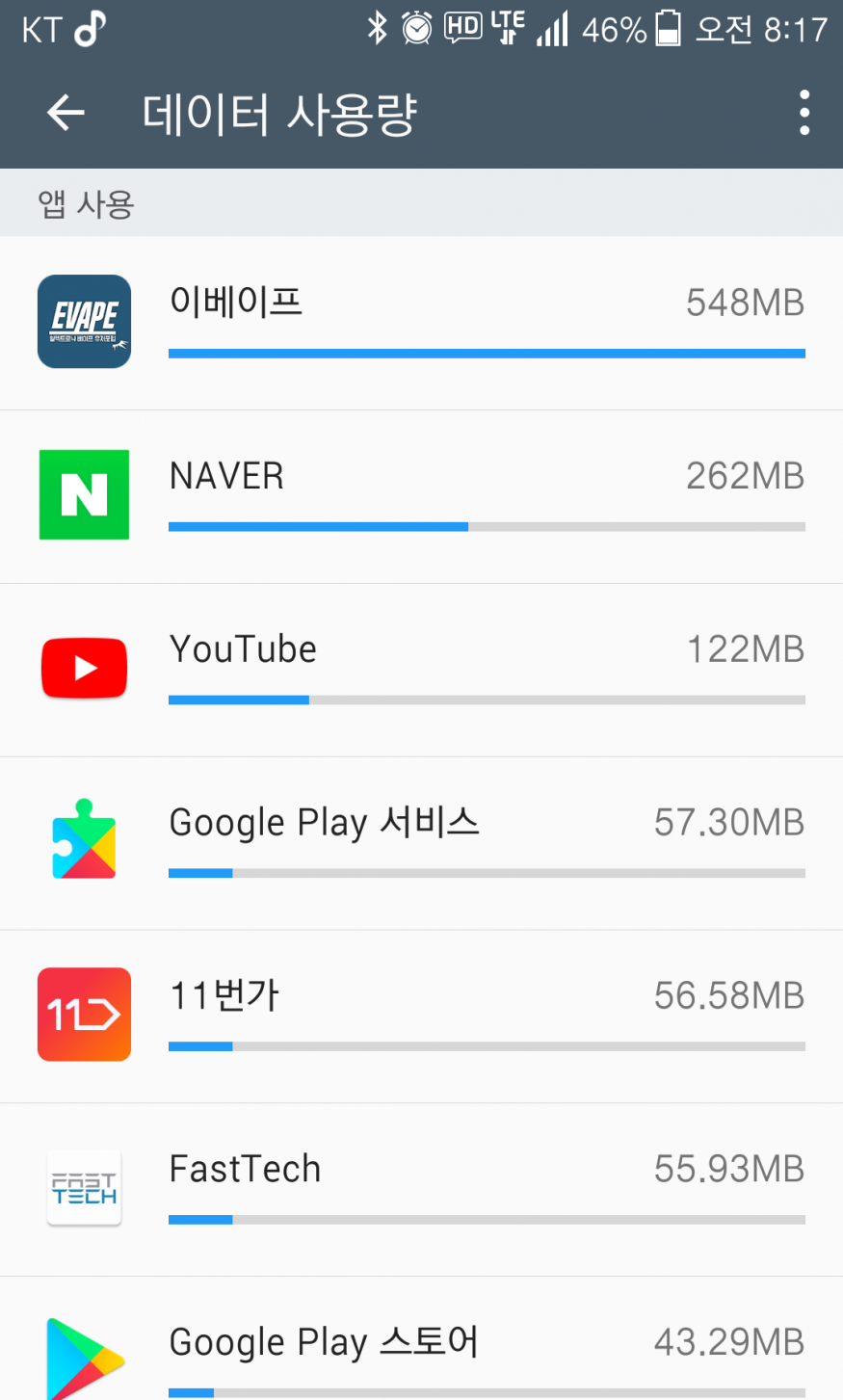Screen dimensions: 843x1400
Task: Open Google Play 서비스 usage details
Action: pos(421,843)
